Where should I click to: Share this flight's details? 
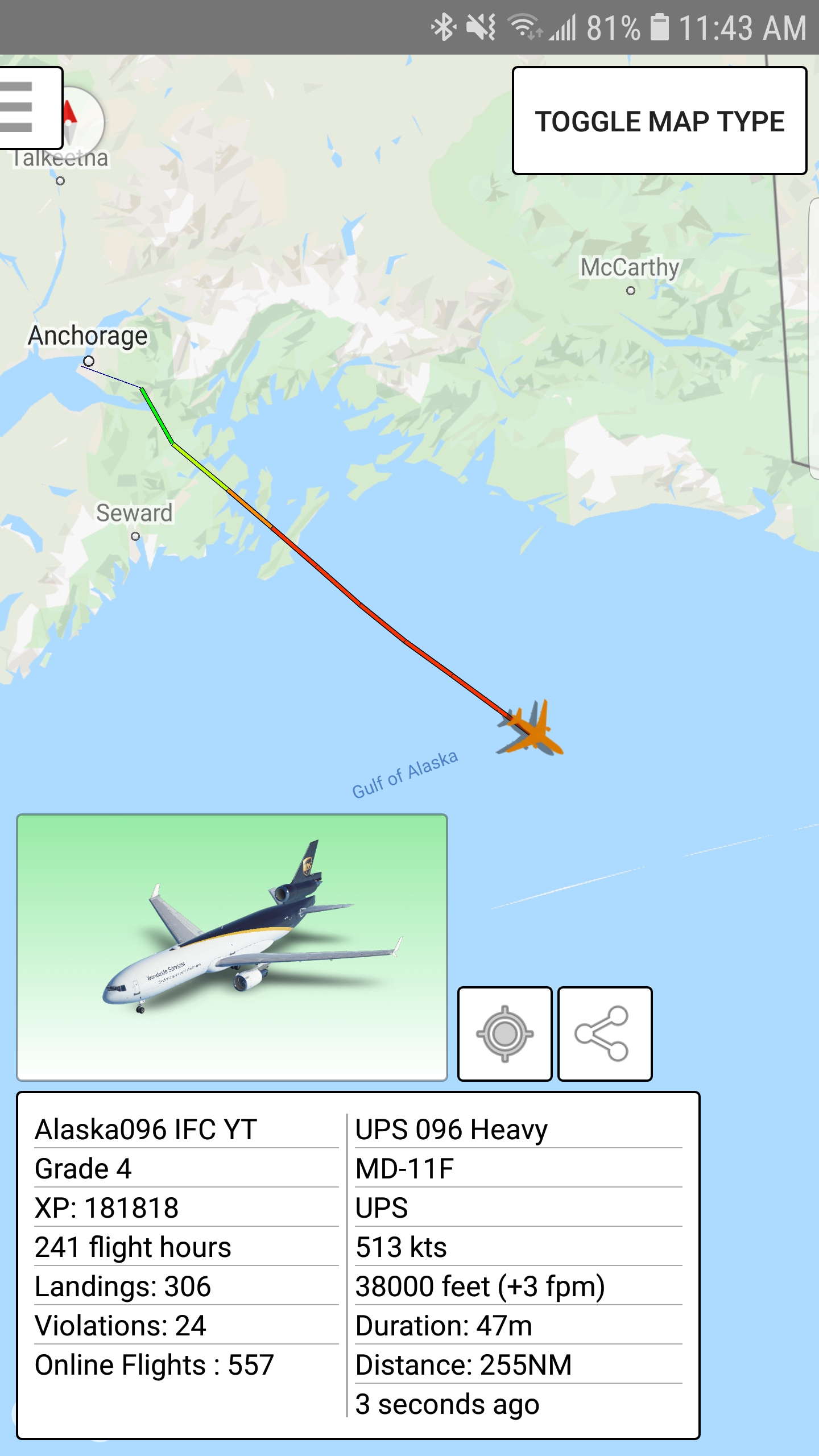605,1033
